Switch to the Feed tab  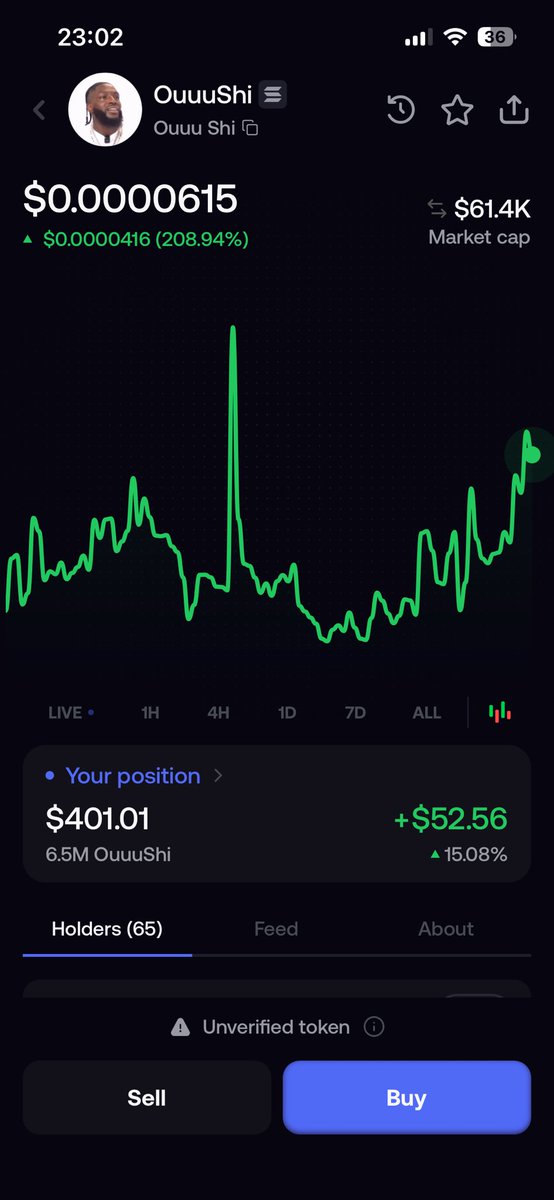point(276,929)
